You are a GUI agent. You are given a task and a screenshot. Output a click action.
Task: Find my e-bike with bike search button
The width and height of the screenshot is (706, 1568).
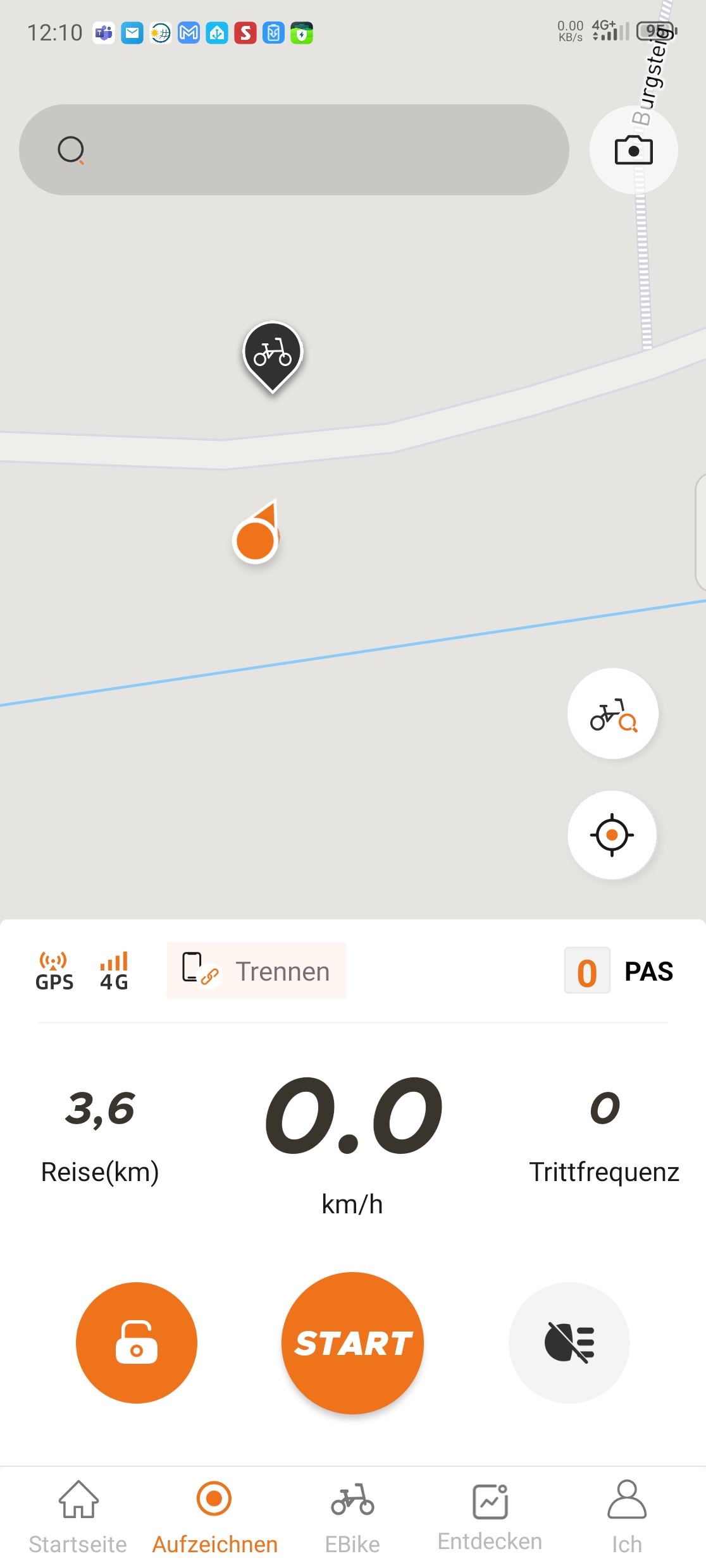(613, 714)
